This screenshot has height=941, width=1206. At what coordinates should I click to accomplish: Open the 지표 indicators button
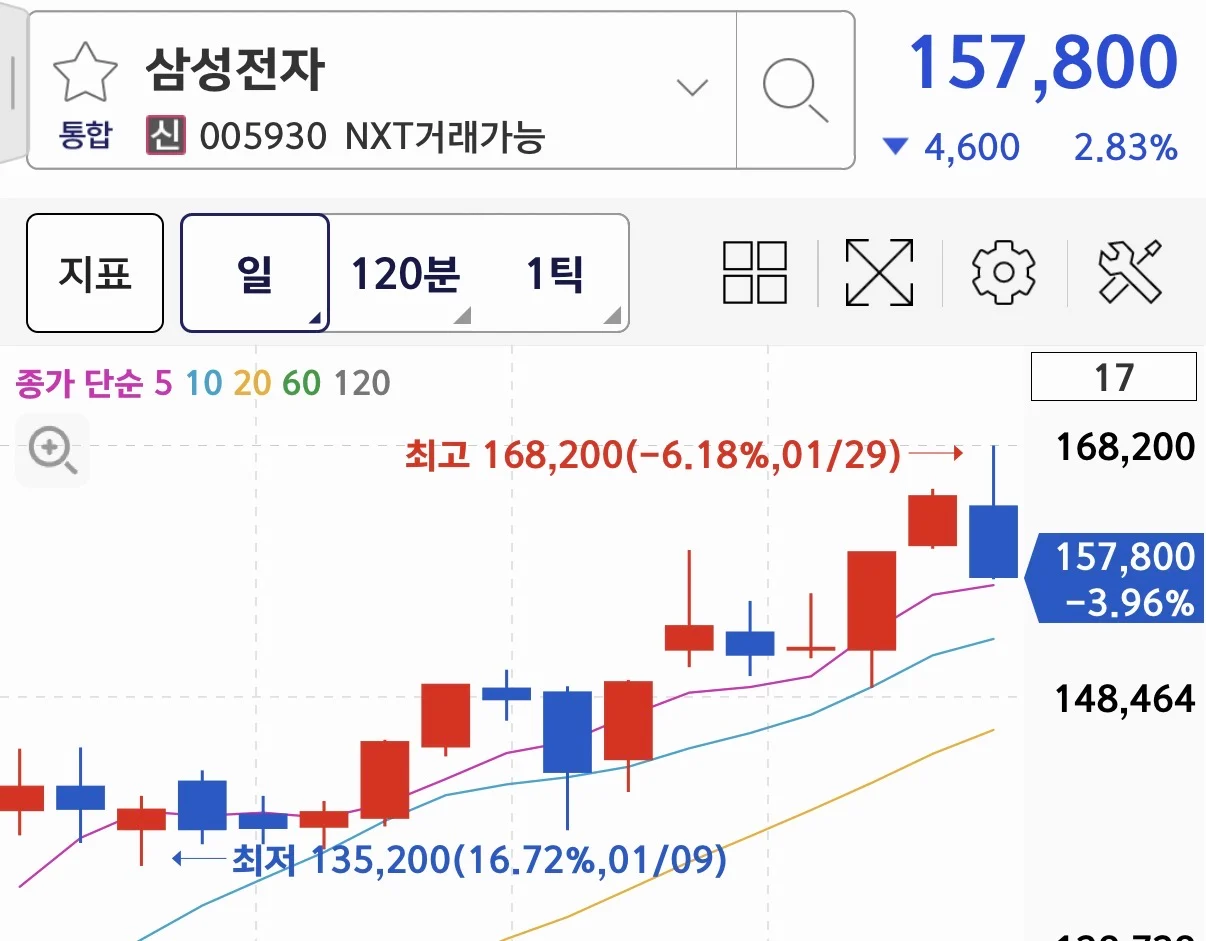(95, 273)
